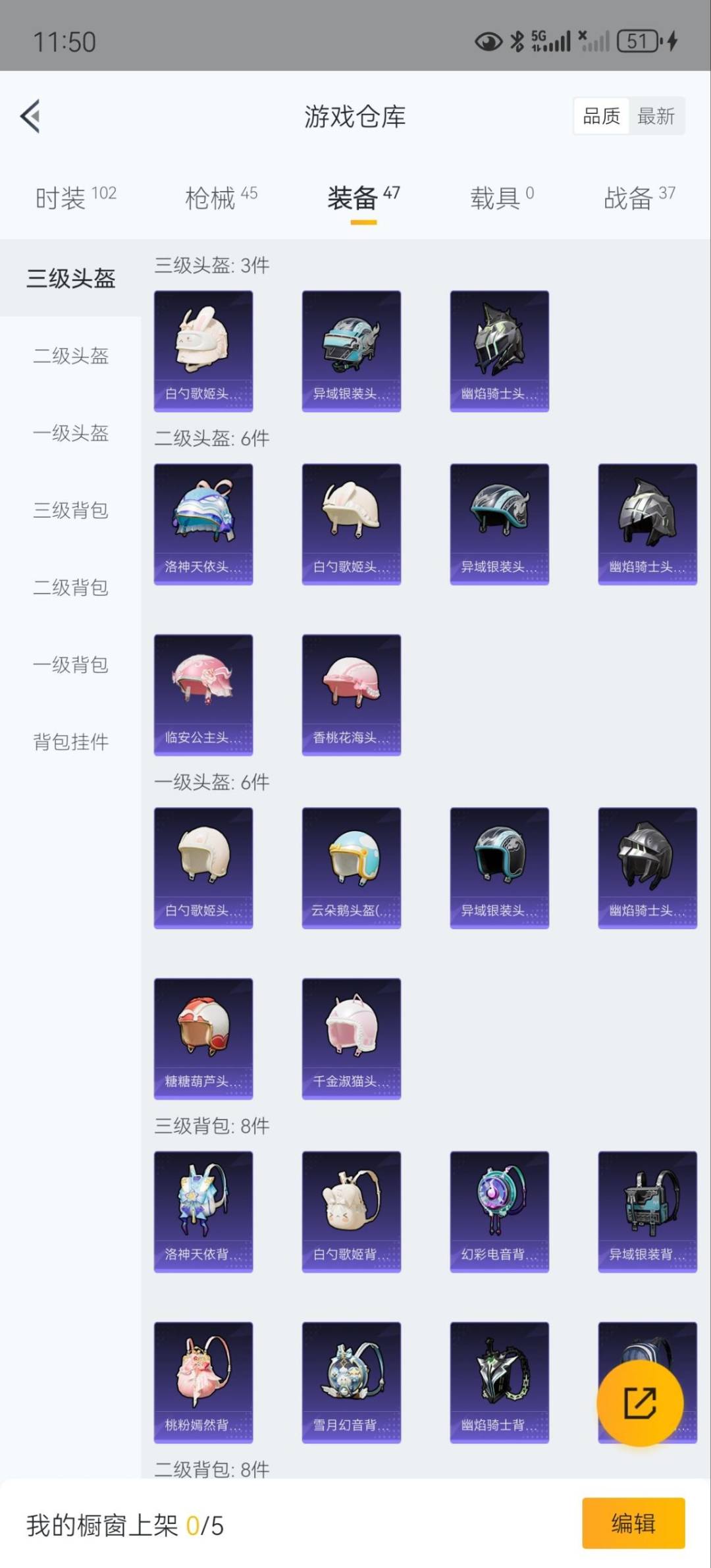Sort items by 品质
711x1568 pixels.
601,117
